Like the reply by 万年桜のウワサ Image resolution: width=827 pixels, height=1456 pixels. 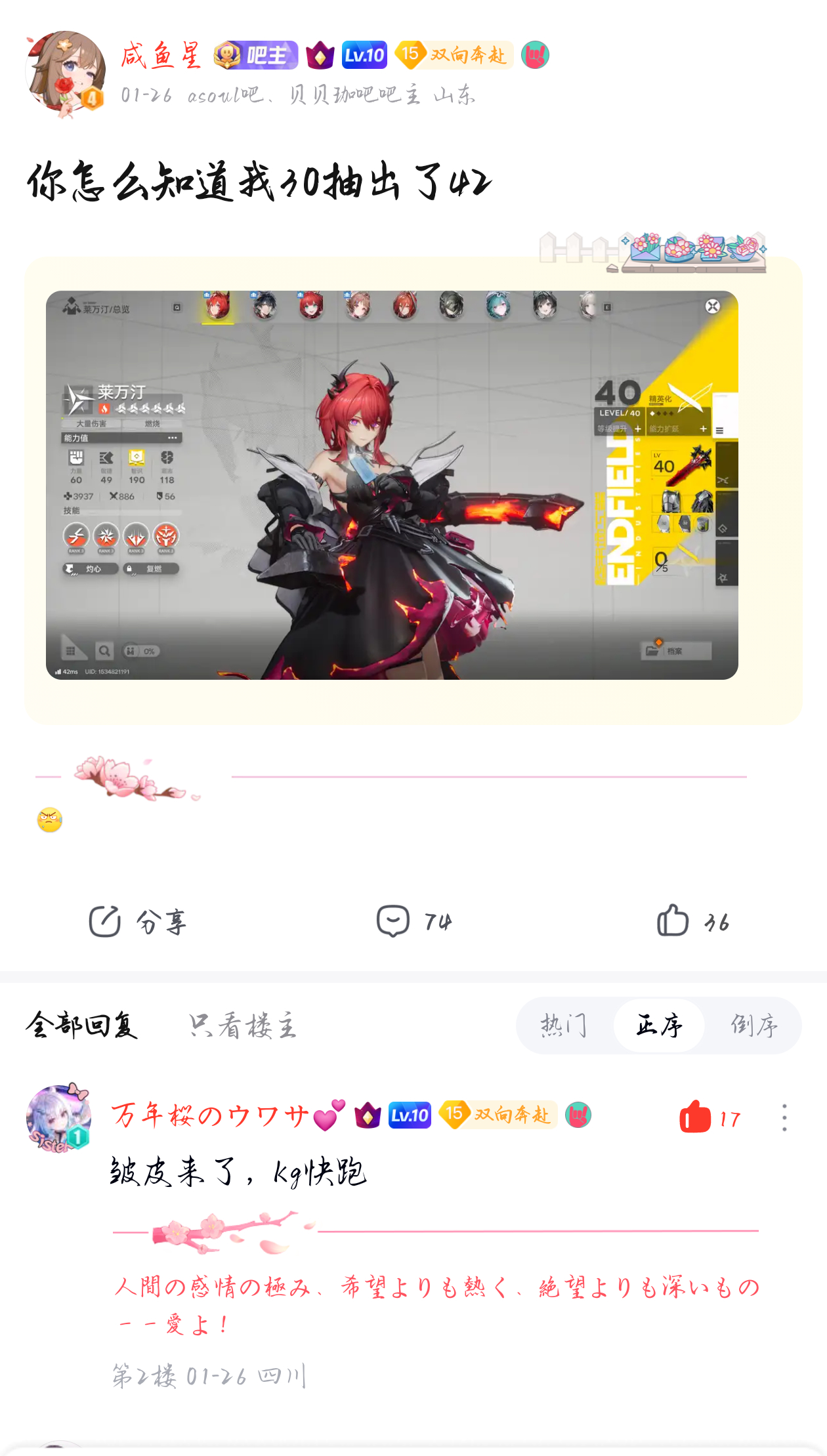[x=710, y=1117]
